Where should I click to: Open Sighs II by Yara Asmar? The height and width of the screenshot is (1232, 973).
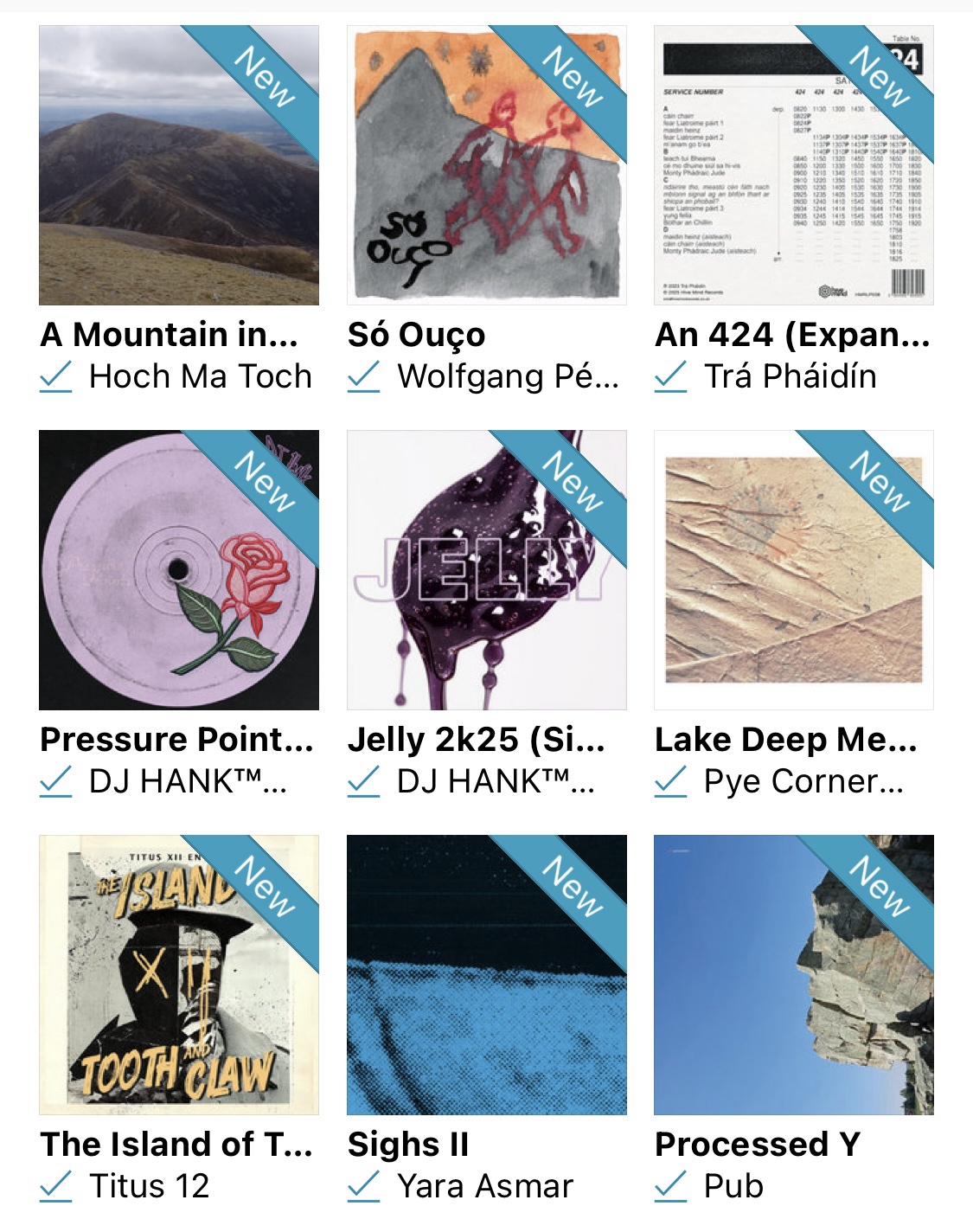486,975
